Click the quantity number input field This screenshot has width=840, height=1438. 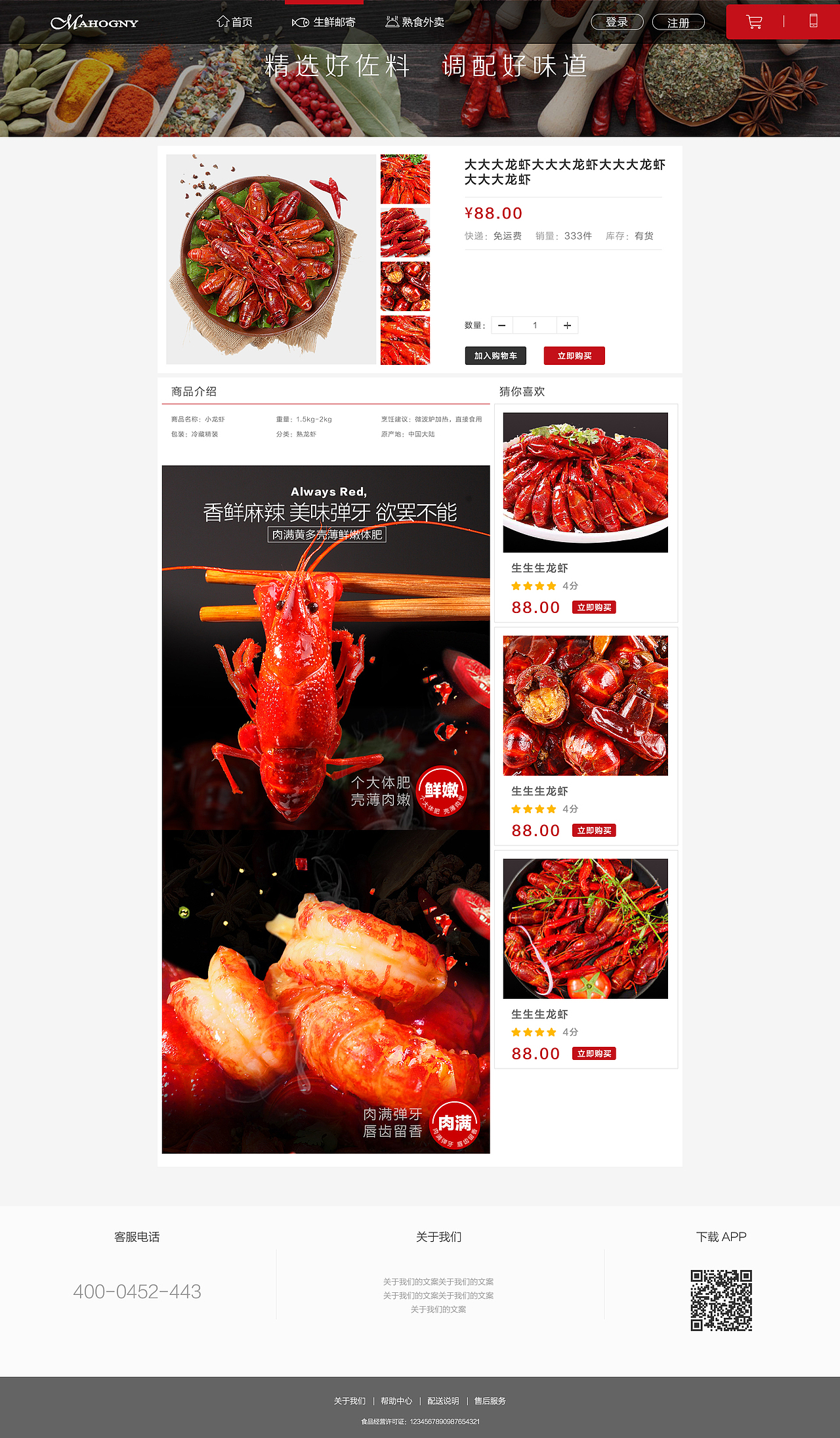(x=535, y=325)
